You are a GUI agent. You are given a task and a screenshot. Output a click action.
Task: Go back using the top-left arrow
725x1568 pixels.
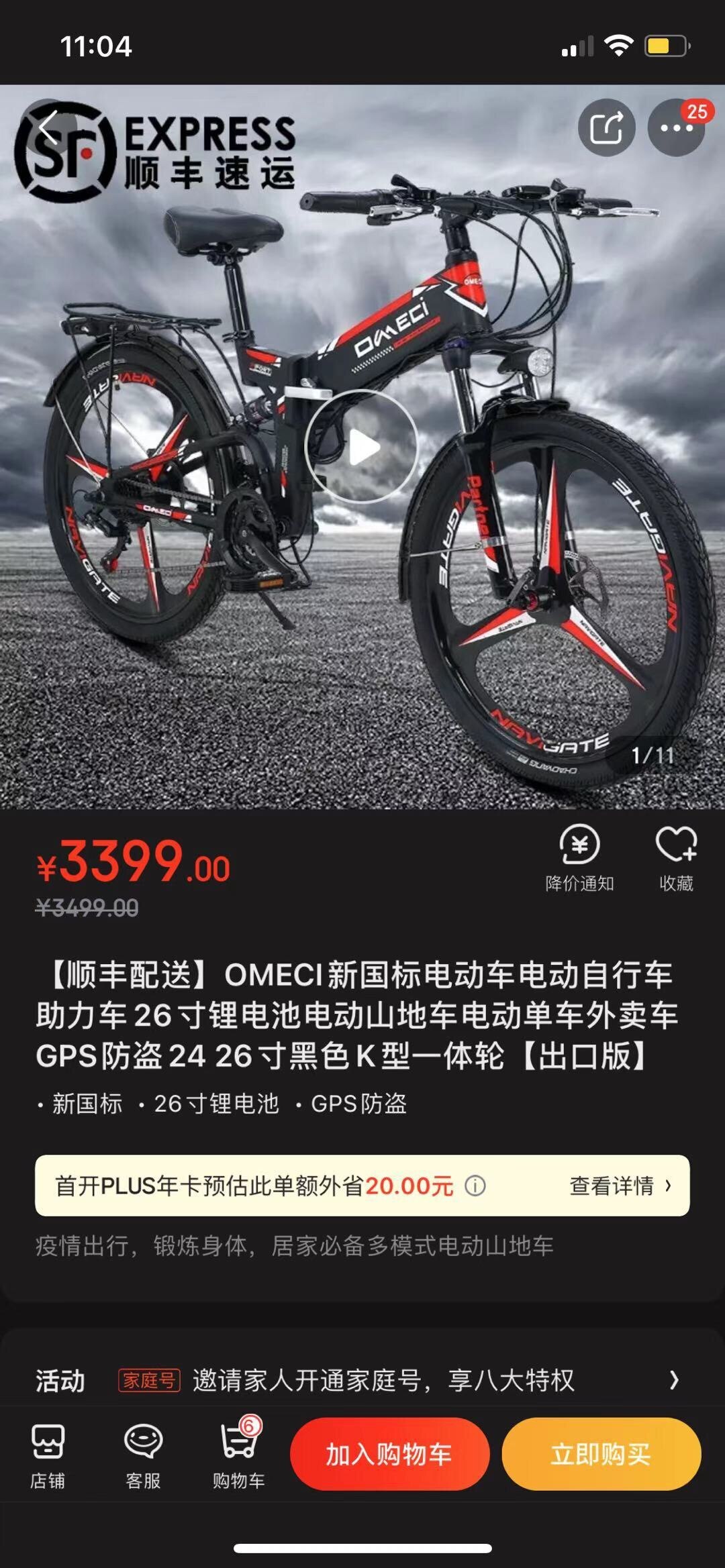pos(48,127)
